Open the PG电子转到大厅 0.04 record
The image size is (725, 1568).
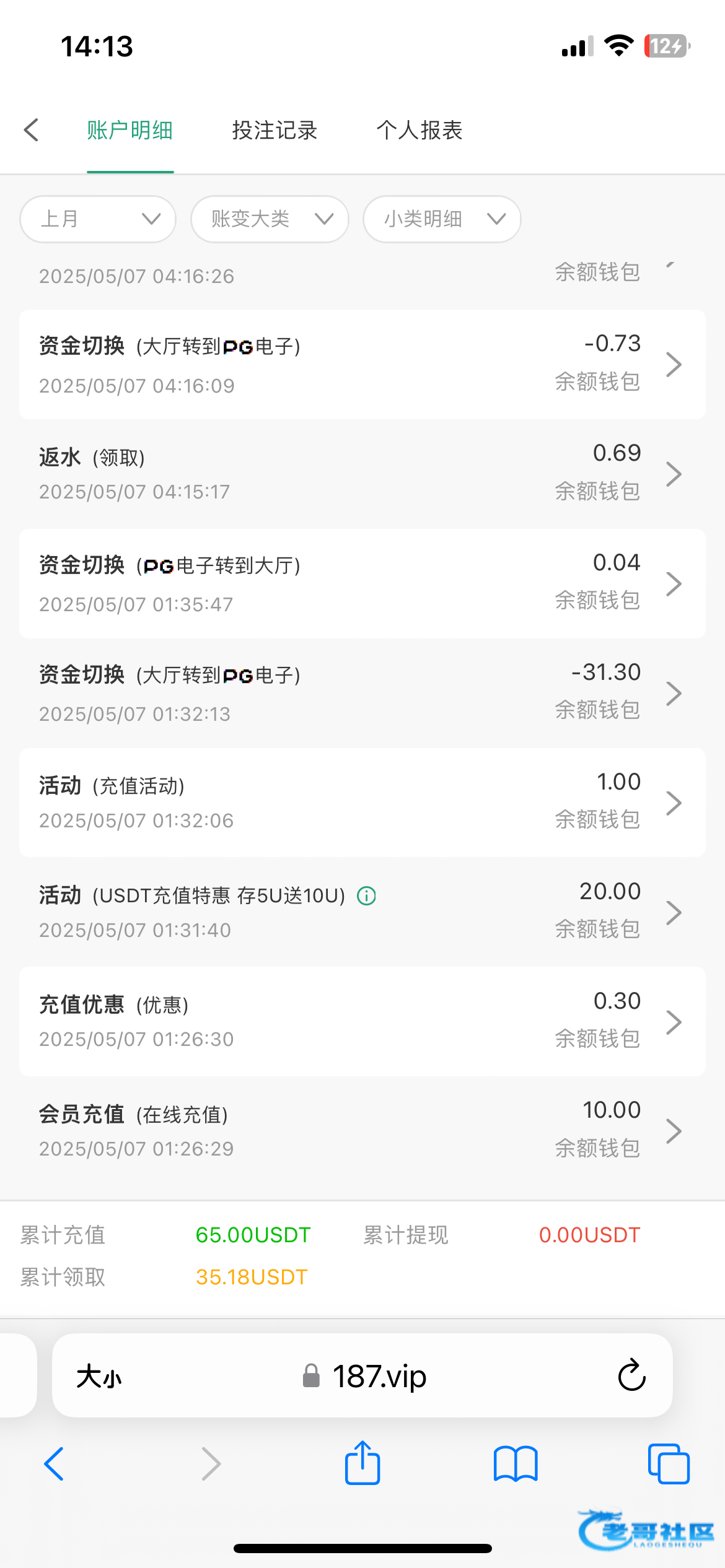tap(362, 583)
